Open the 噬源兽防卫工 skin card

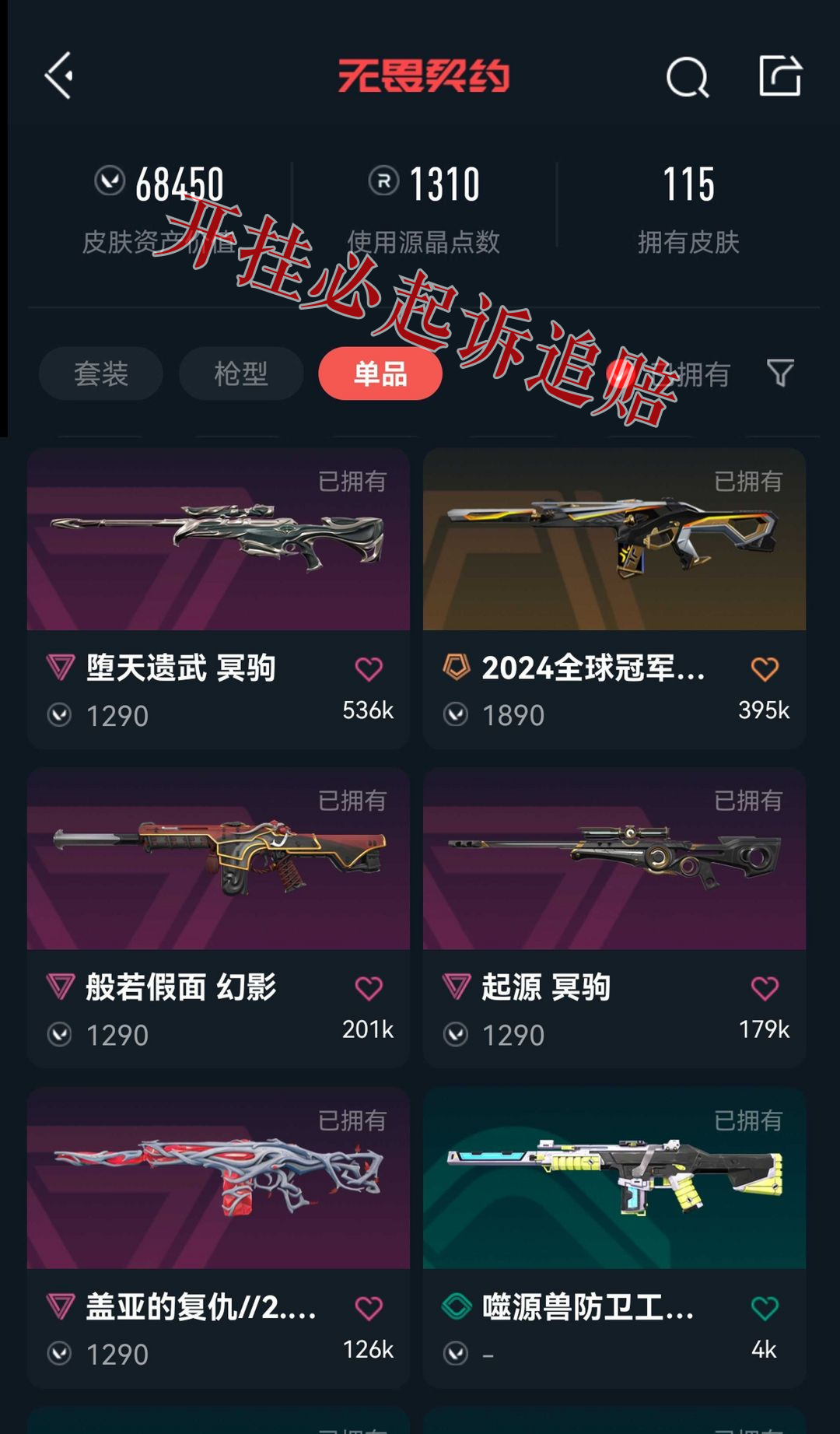click(614, 1237)
